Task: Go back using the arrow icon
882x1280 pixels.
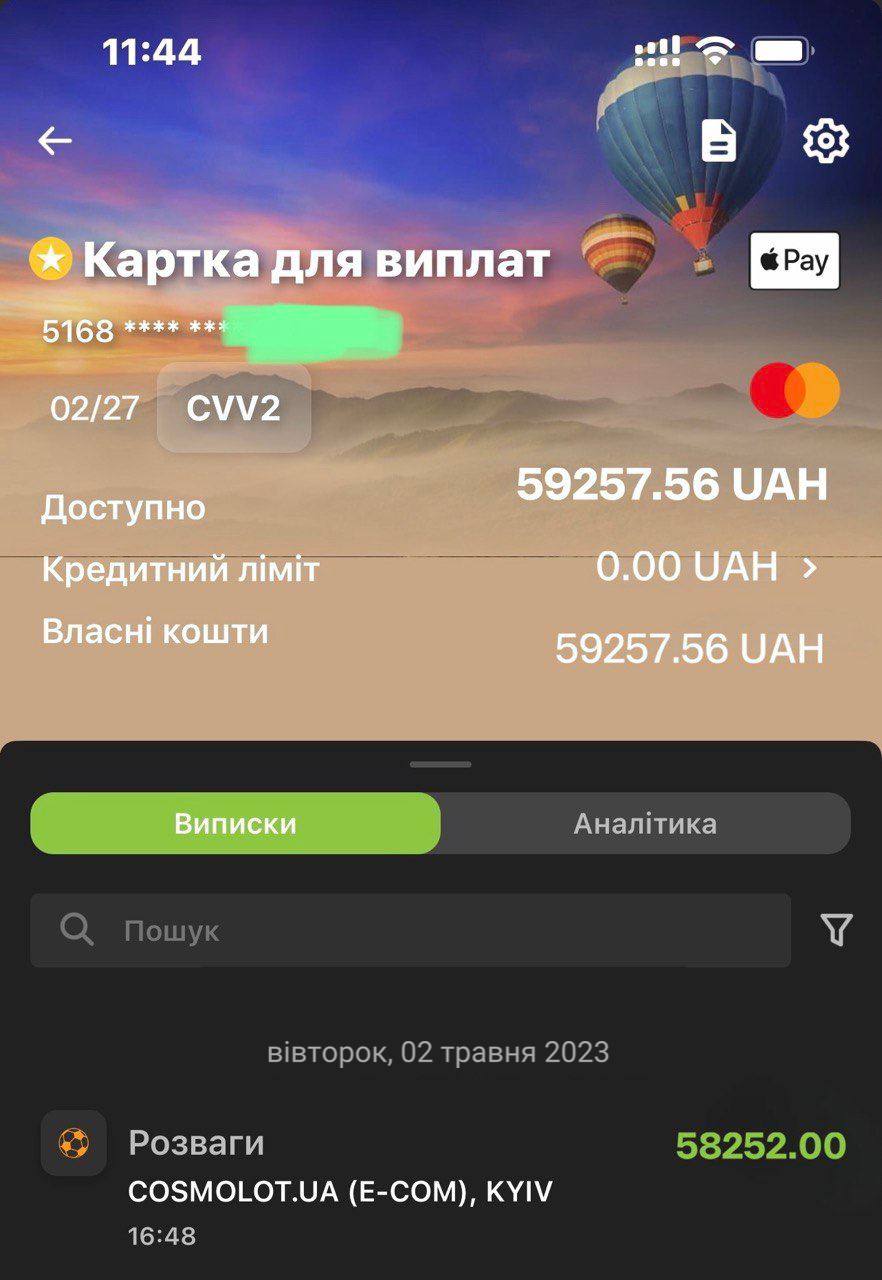Action: (55, 141)
